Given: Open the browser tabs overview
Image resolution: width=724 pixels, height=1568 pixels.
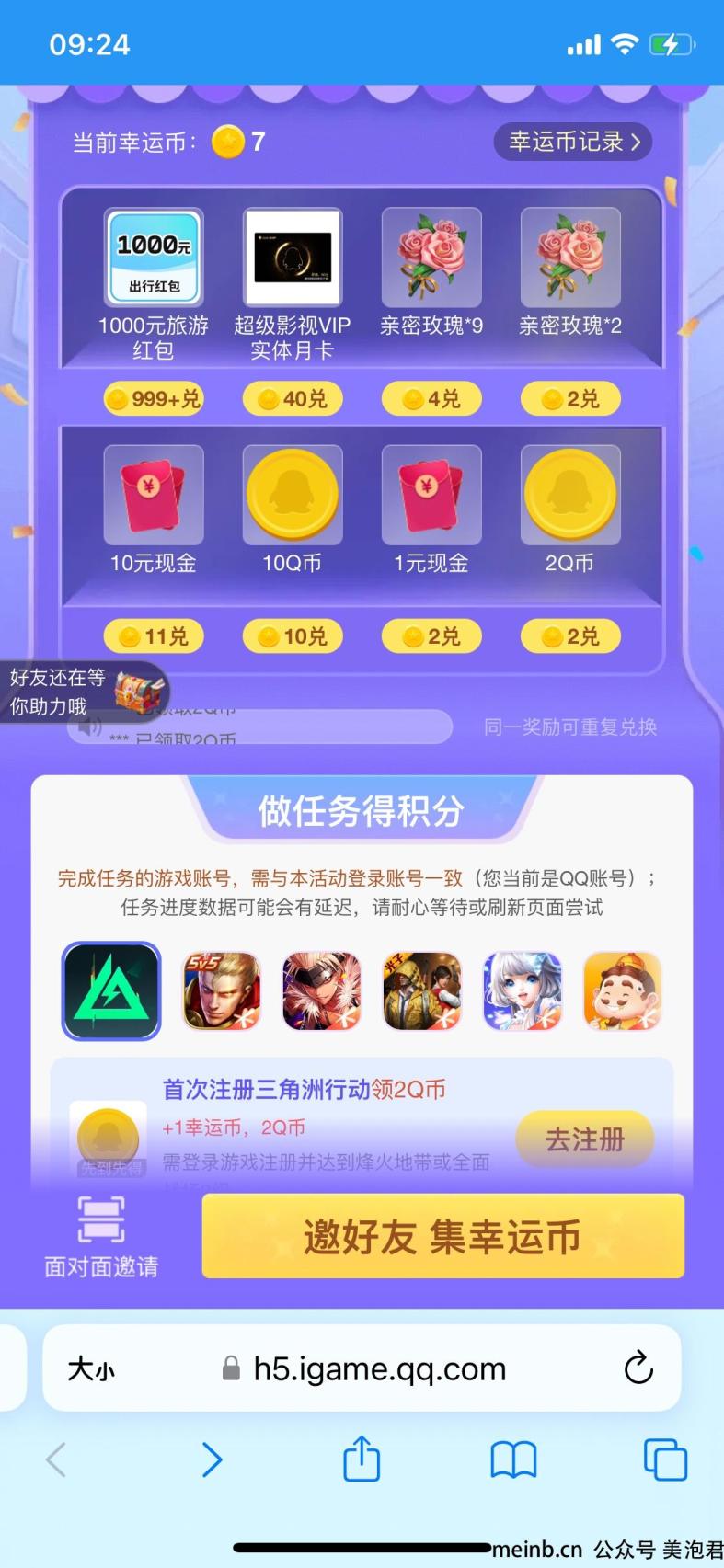Looking at the screenshot, I should (x=664, y=1459).
